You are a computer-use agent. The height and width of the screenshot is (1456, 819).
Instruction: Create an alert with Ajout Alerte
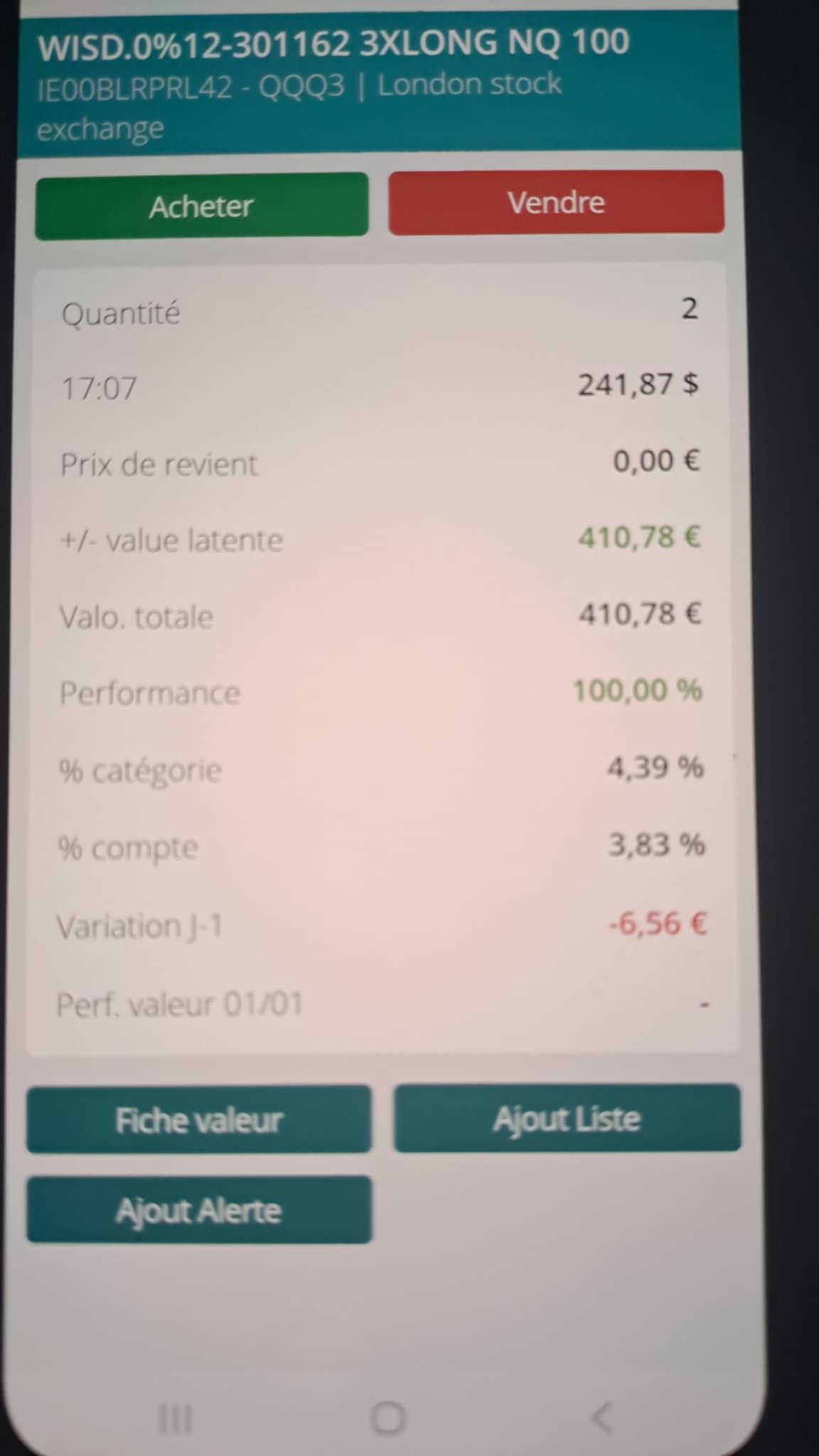tap(199, 1210)
